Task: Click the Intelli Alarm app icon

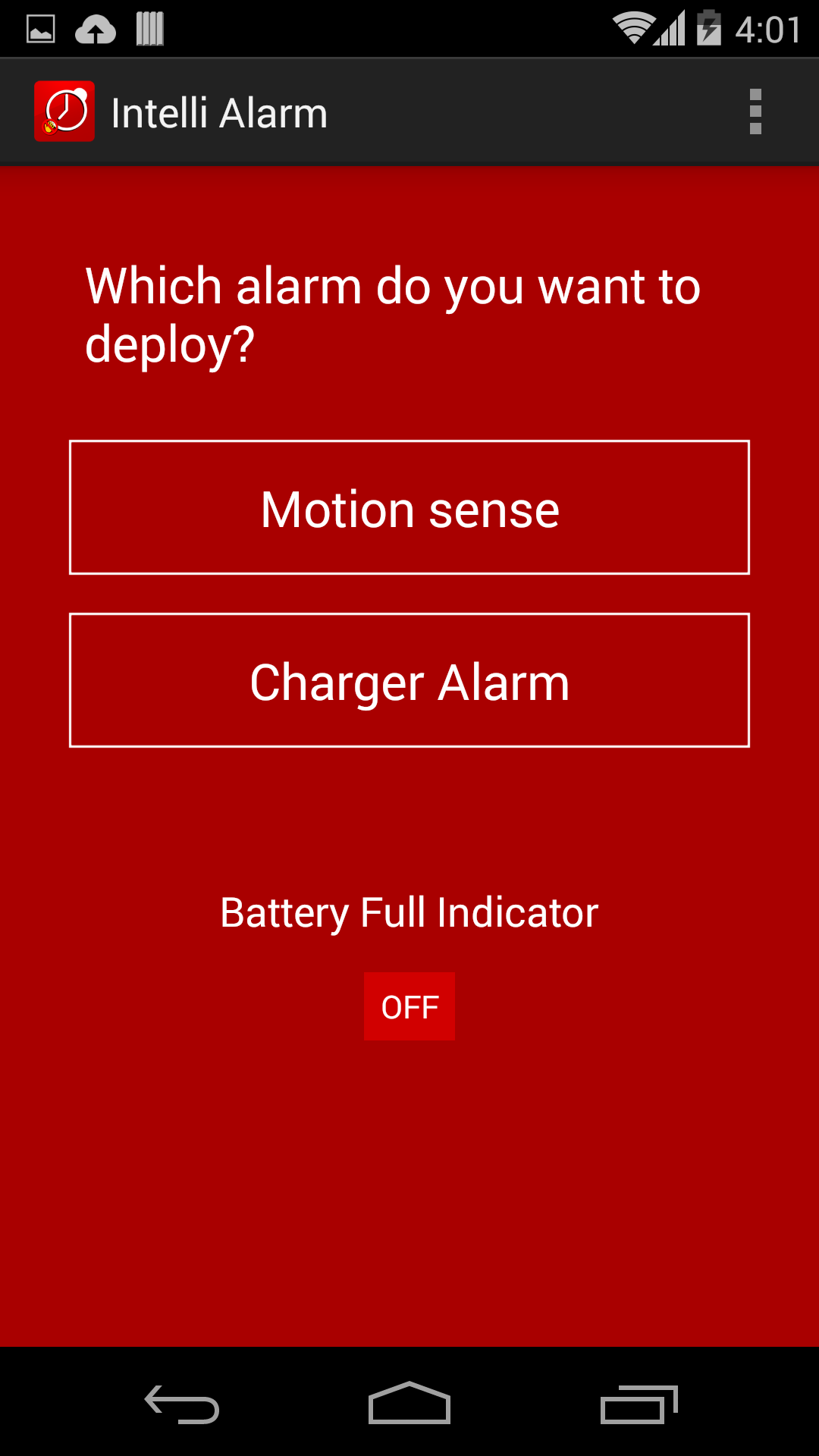Action: [x=64, y=111]
